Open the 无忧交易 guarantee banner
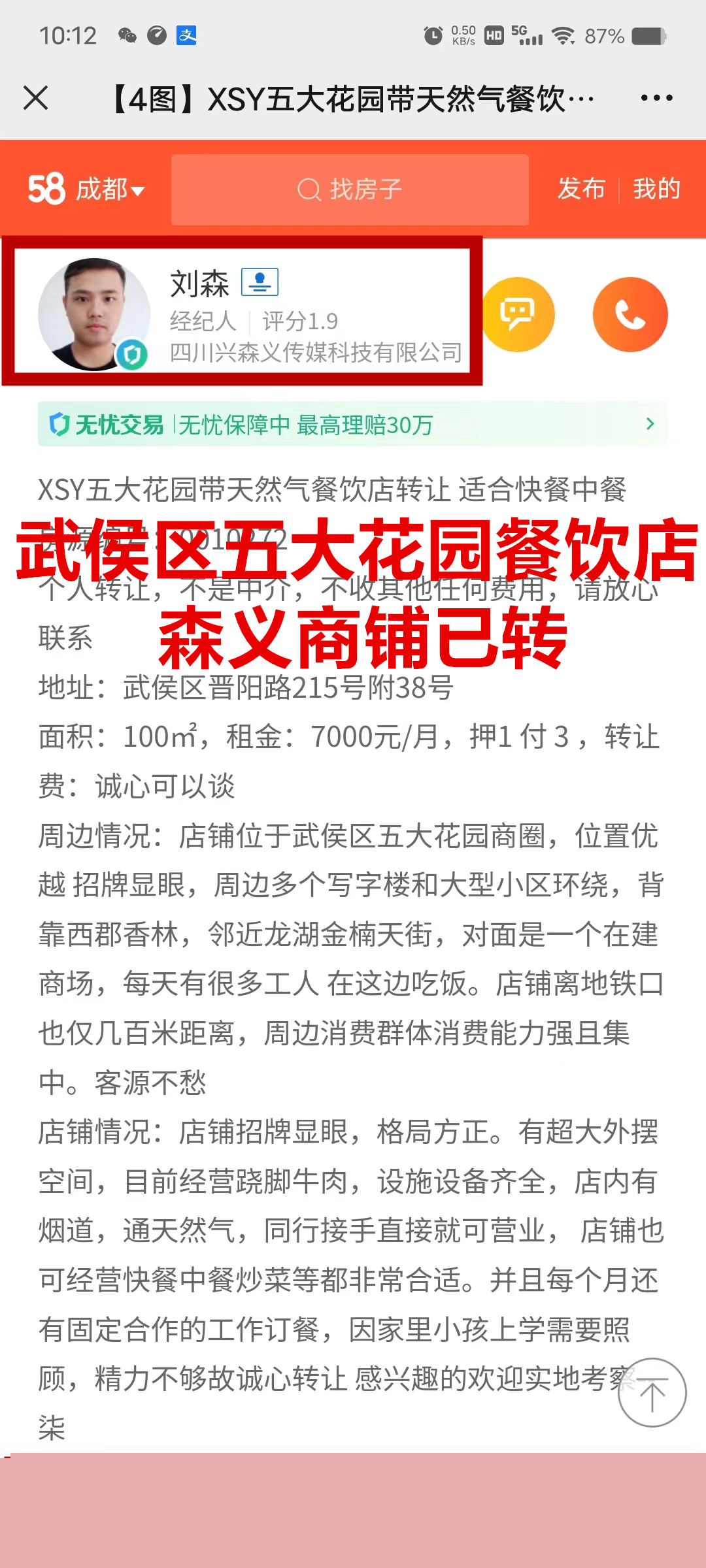Screen dimensions: 706x1568 (353, 424)
